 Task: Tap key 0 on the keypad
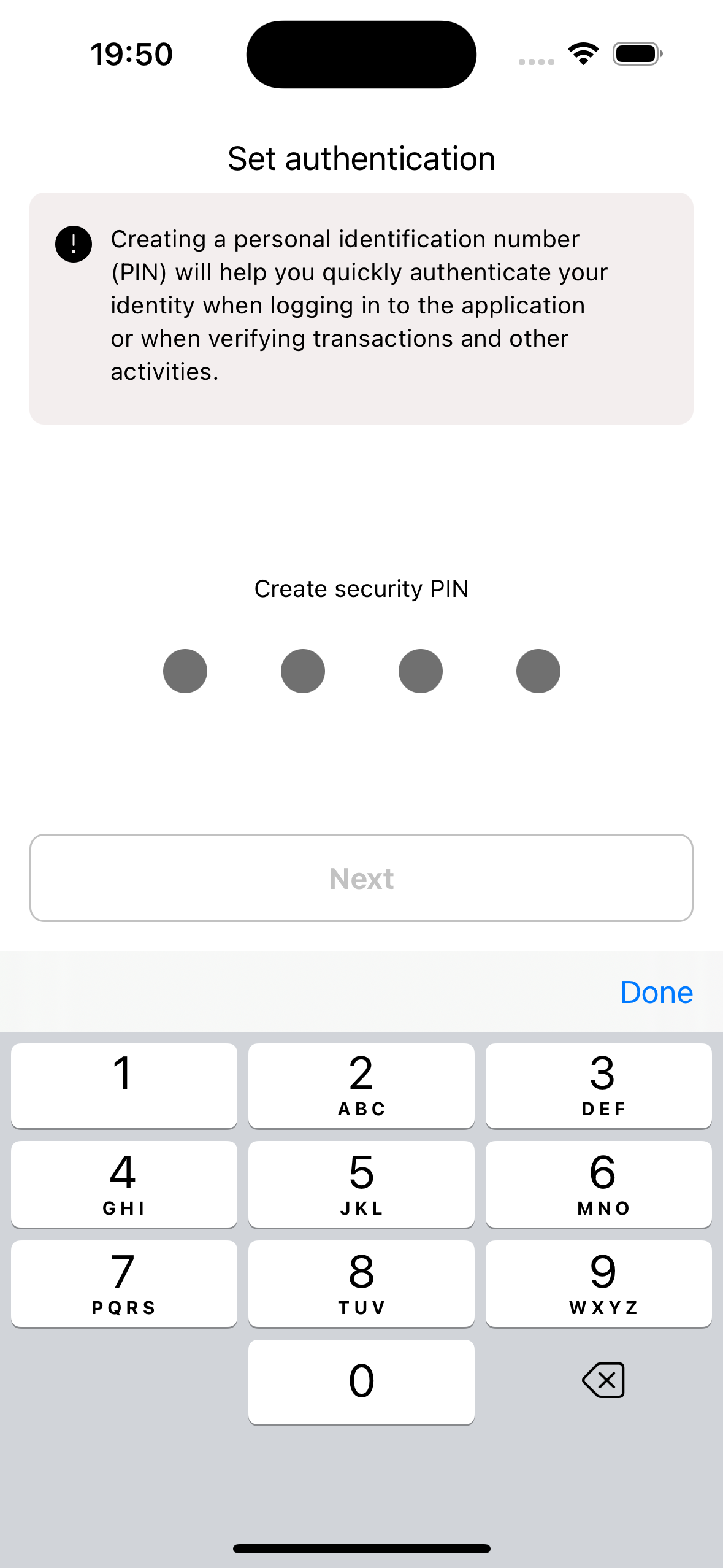click(x=361, y=1382)
